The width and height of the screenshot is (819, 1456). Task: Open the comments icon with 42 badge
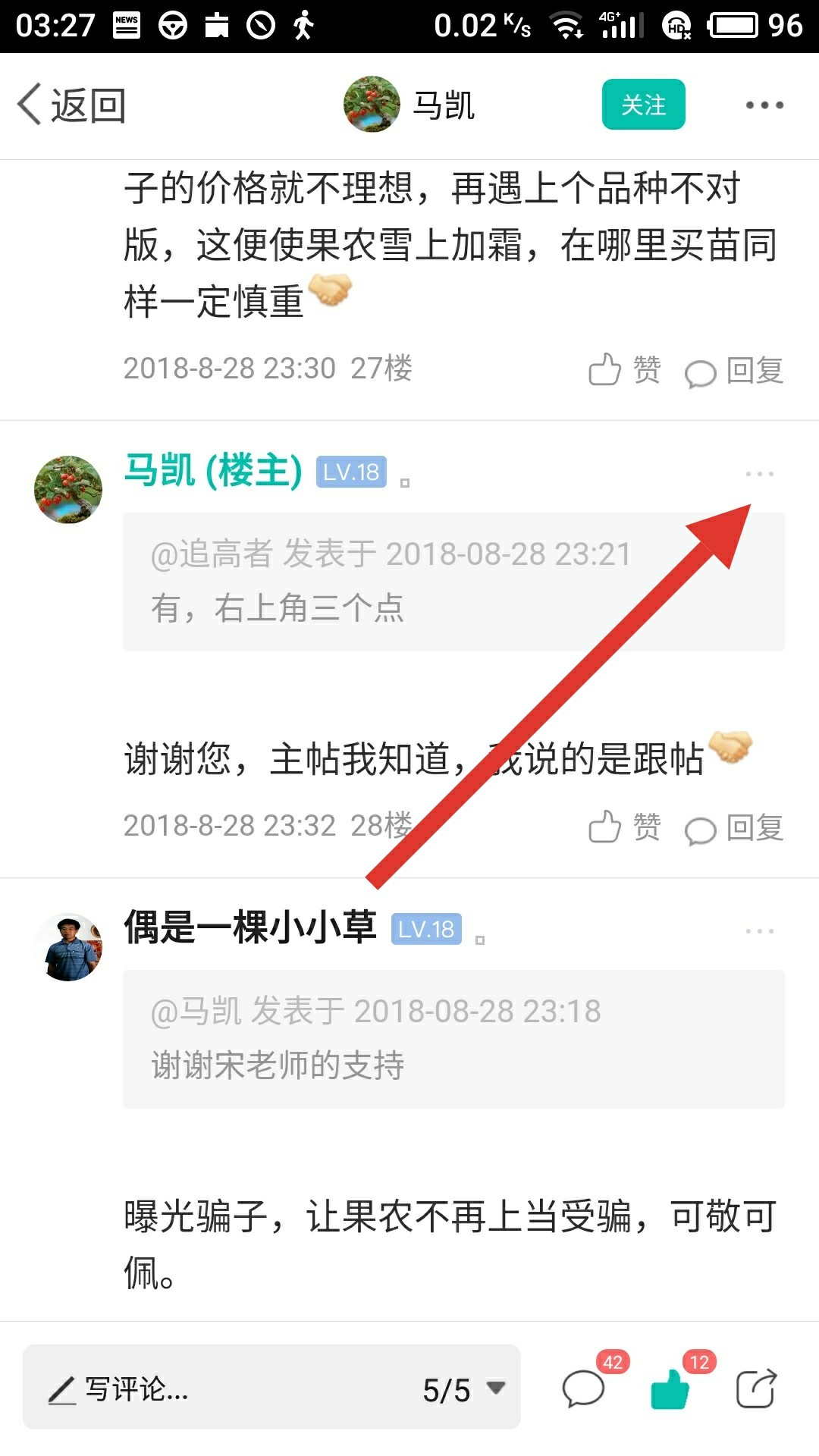[584, 1388]
